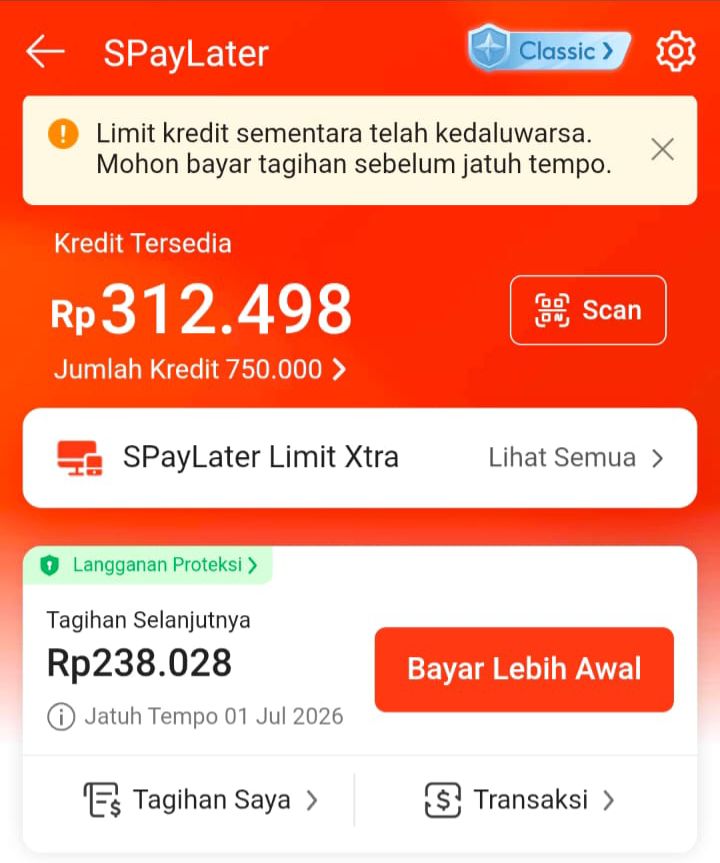
Task: Open the Scan QR button
Action: [588, 310]
